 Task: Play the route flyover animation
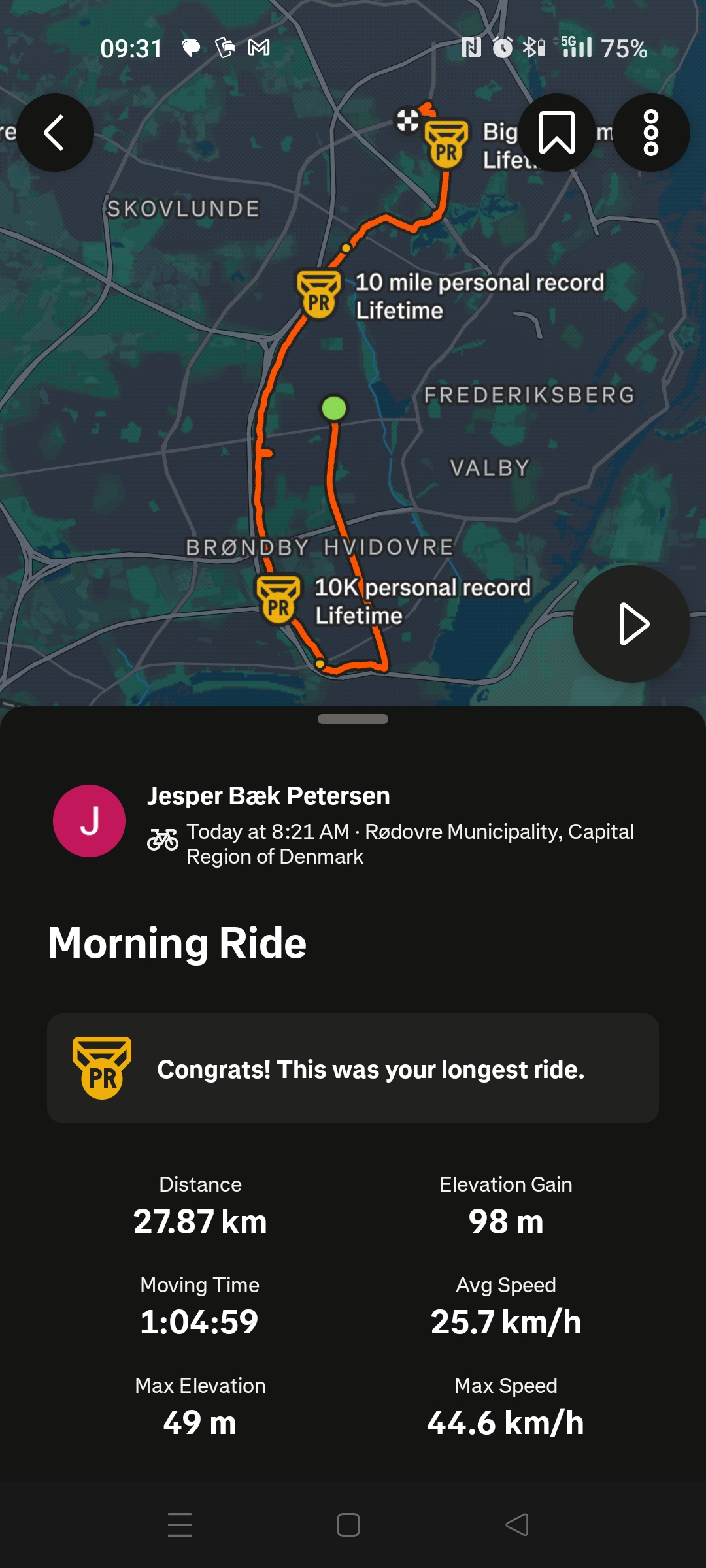(x=631, y=624)
